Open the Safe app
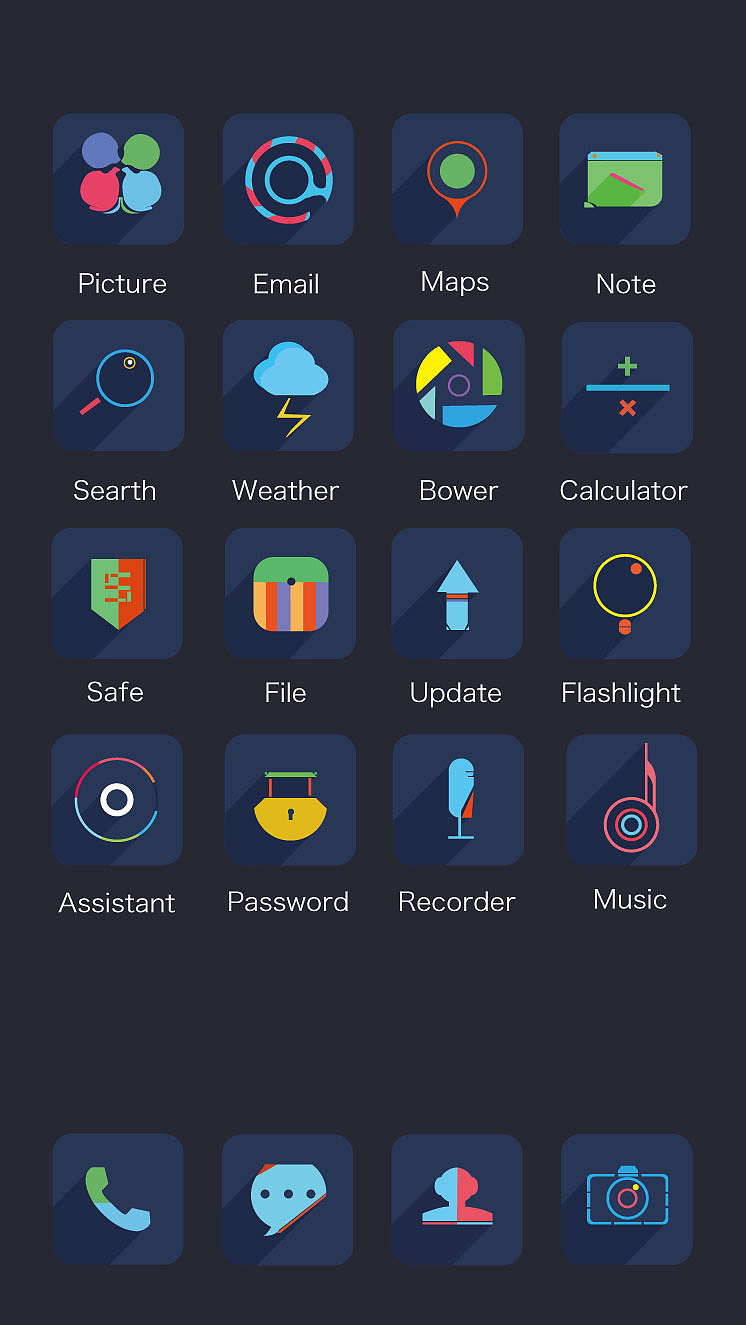Screen dimensions: 746x1325 point(117,594)
